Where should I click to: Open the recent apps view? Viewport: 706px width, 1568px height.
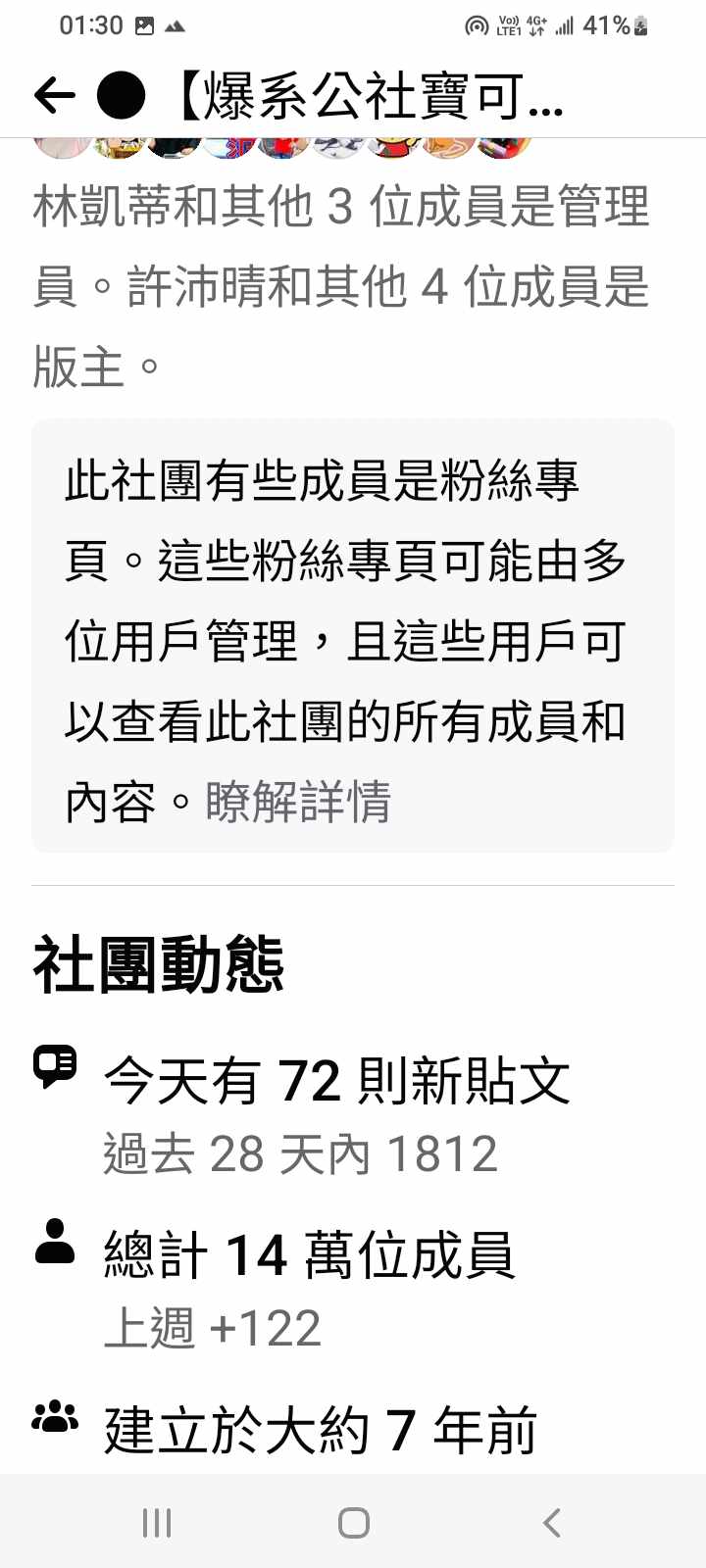pos(157,1522)
